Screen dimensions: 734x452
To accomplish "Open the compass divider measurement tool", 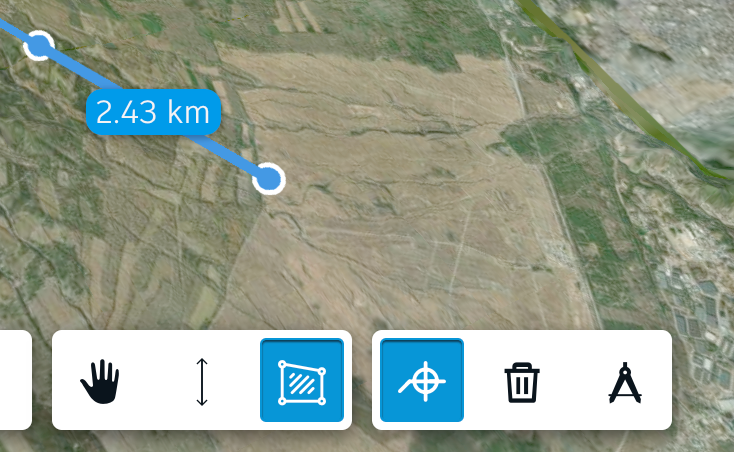I will point(625,381).
